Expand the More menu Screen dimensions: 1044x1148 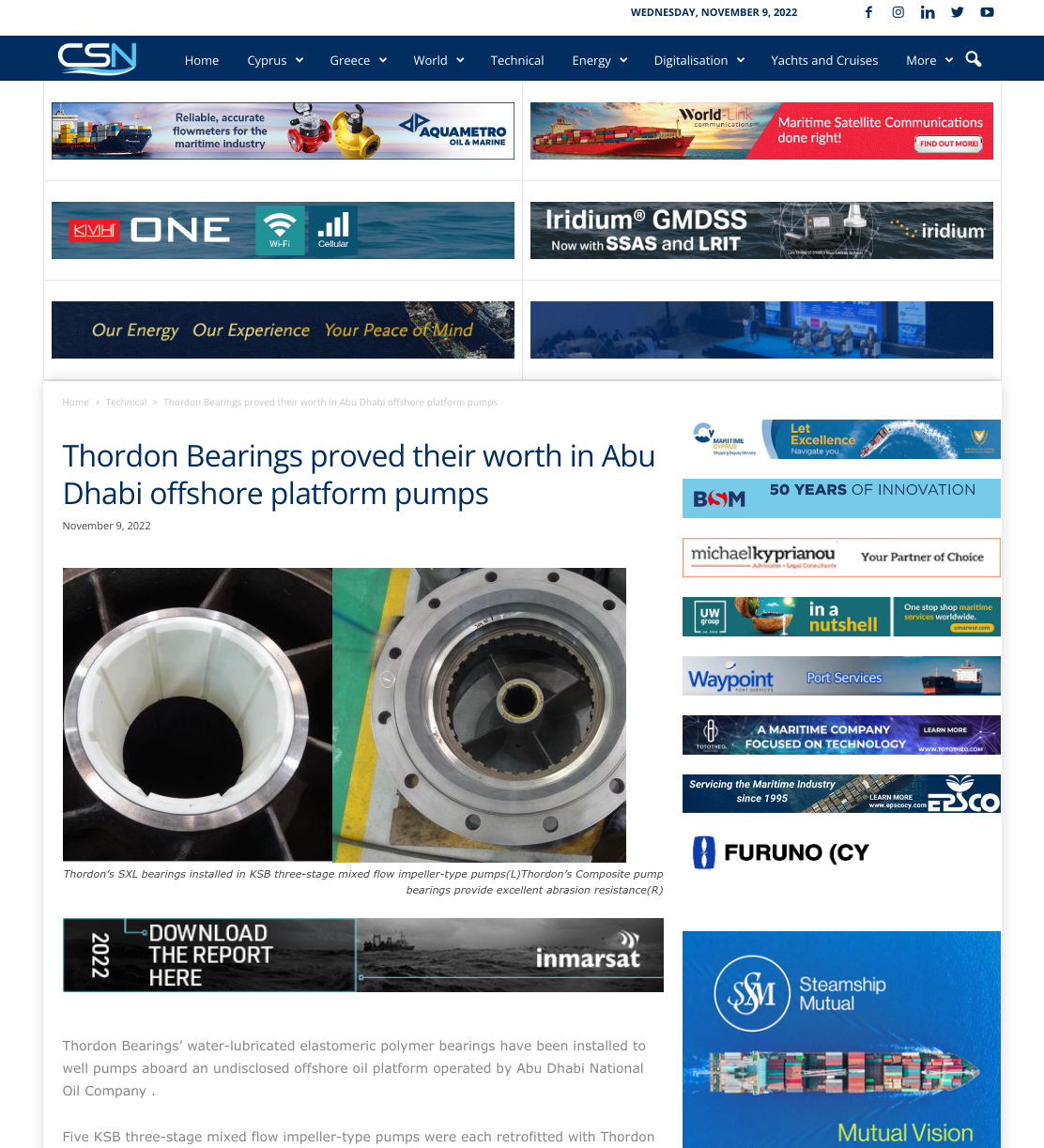coord(929,60)
